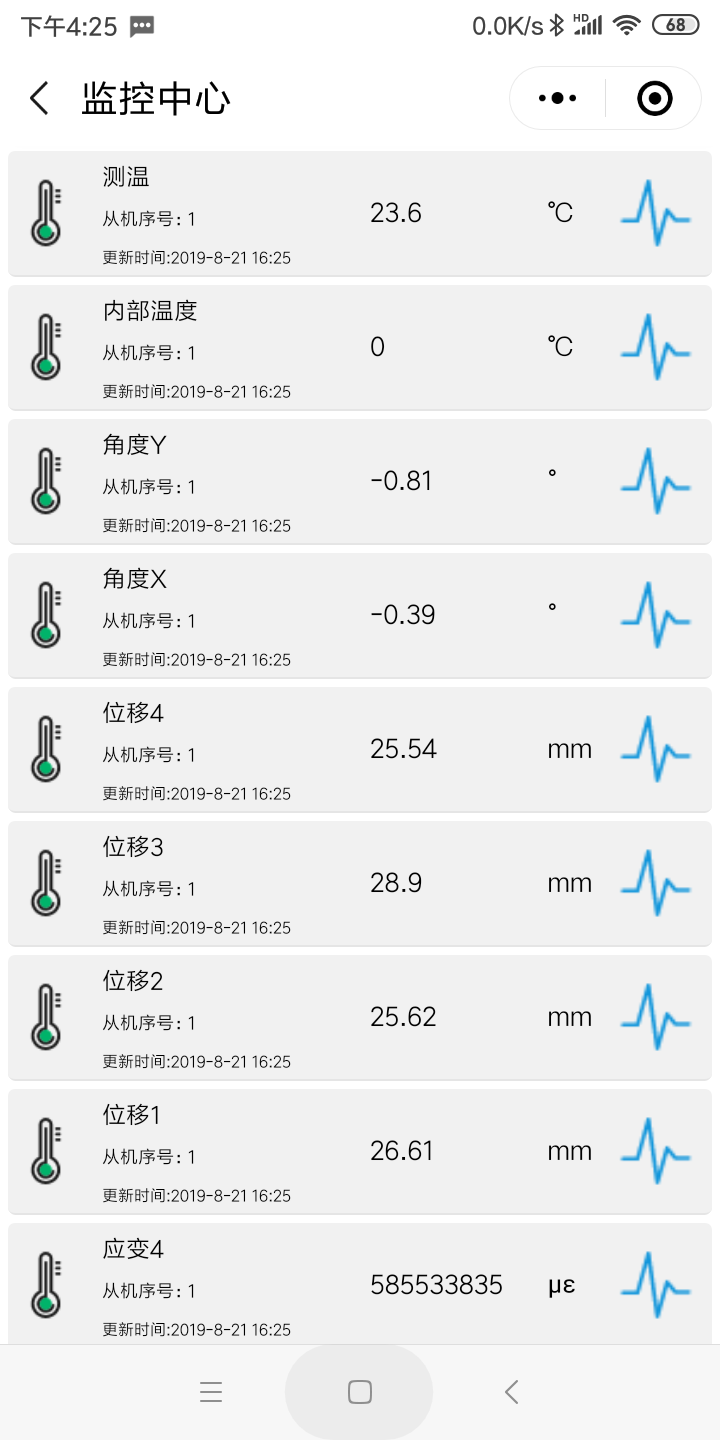Show the trend chart for 角度X
The width and height of the screenshot is (720, 1440).
point(655,615)
